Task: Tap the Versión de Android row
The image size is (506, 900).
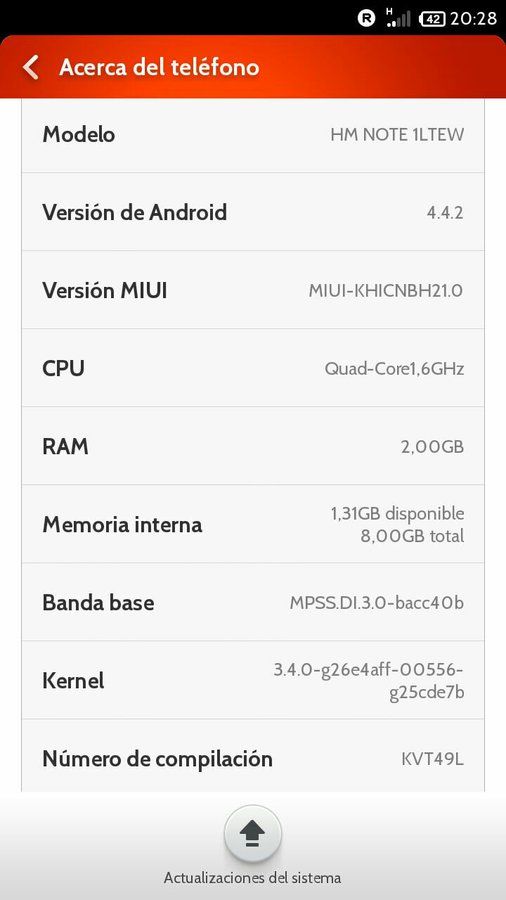Action: pyautogui.click(x=253, y=212)
